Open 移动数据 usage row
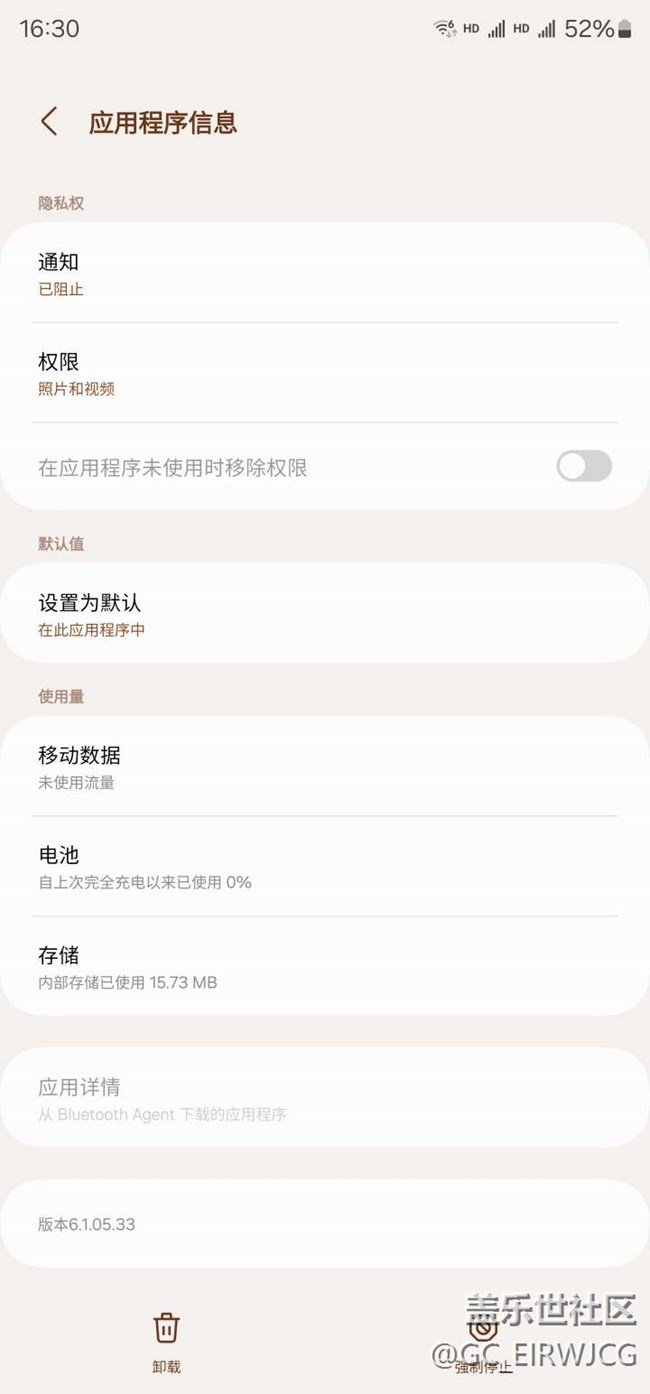The height and width of the screenshot is (1394, 650). tap(325, 766)
